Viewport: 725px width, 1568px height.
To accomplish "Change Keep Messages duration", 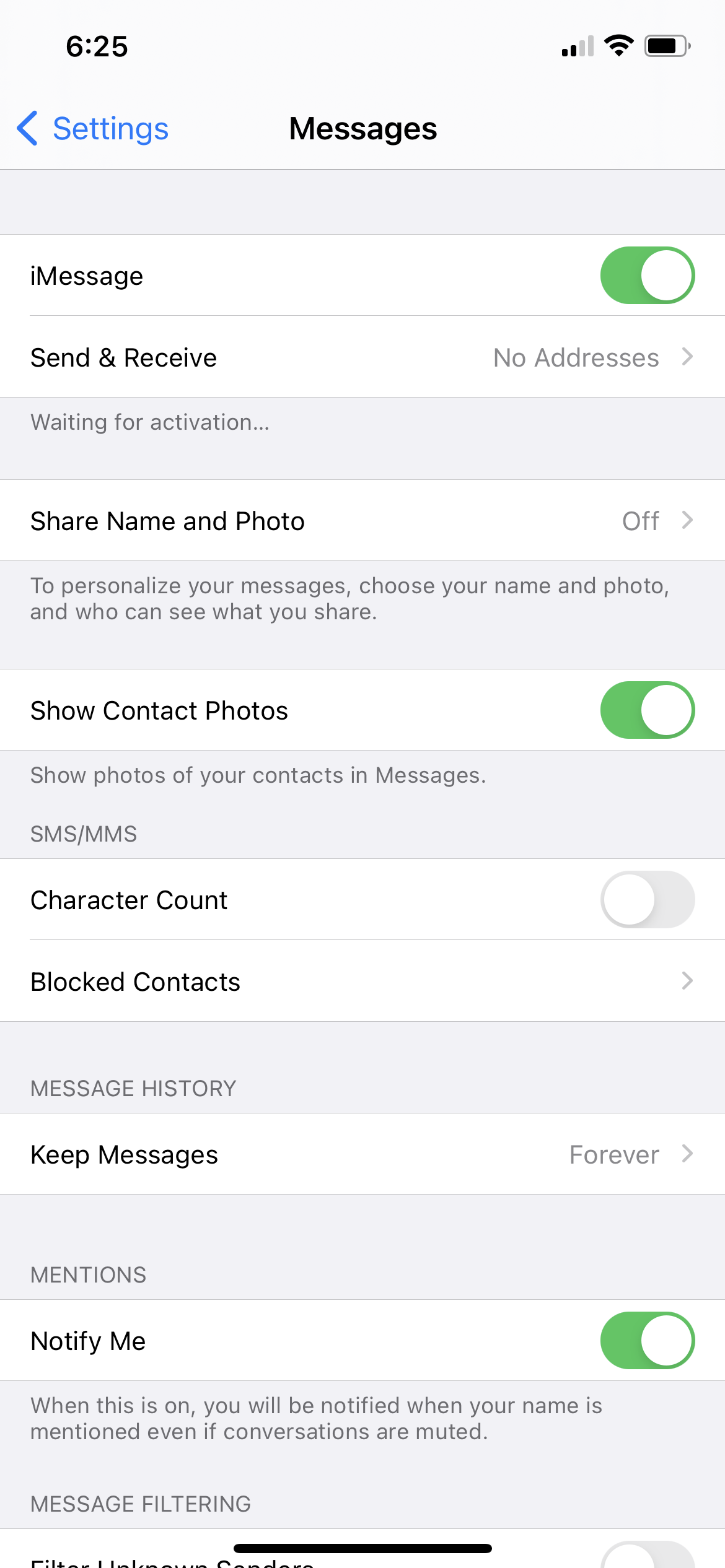I will click(362, 1154).
